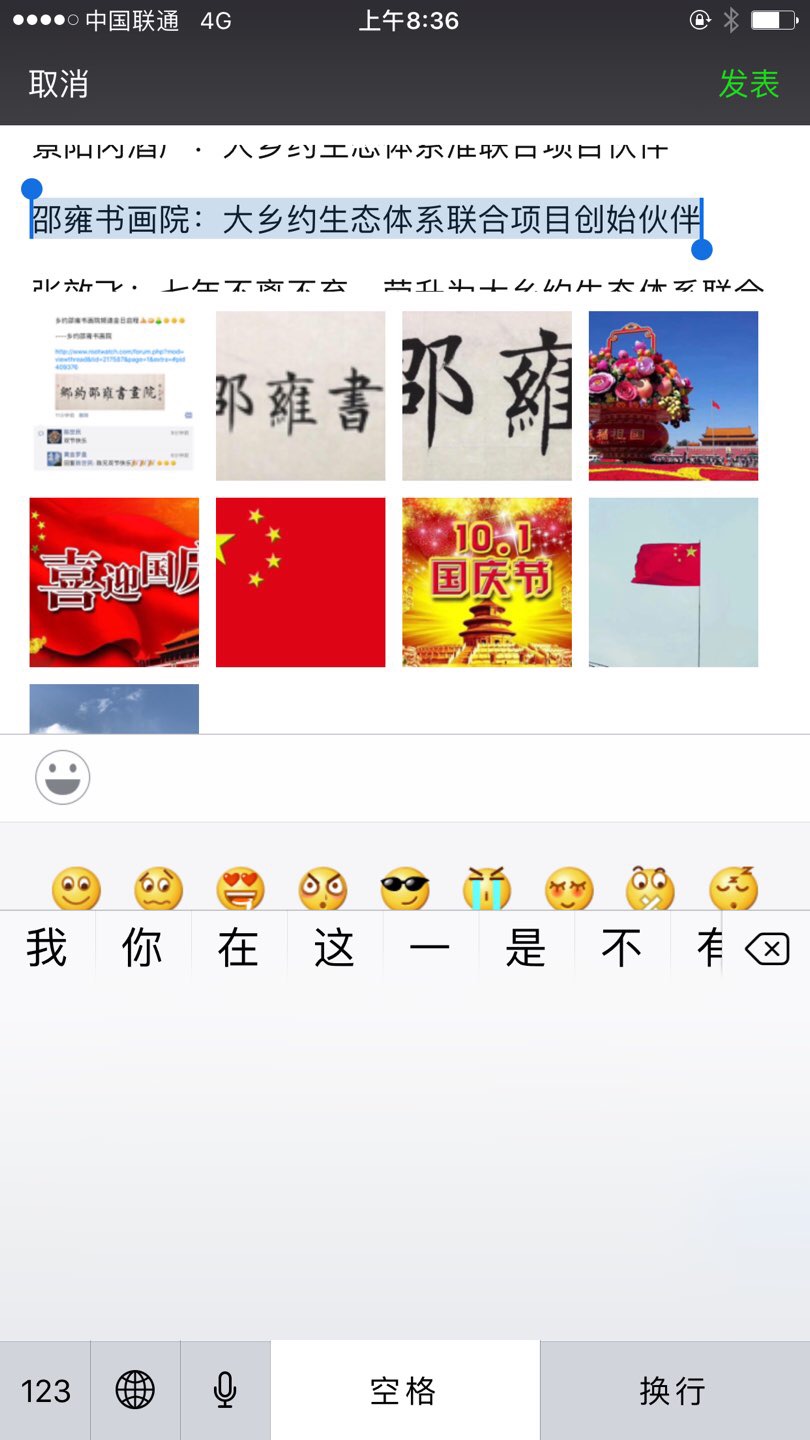Insert the sunglasses emoji
This screenshot has height=1440, width=810.
(x=405, y=889)
